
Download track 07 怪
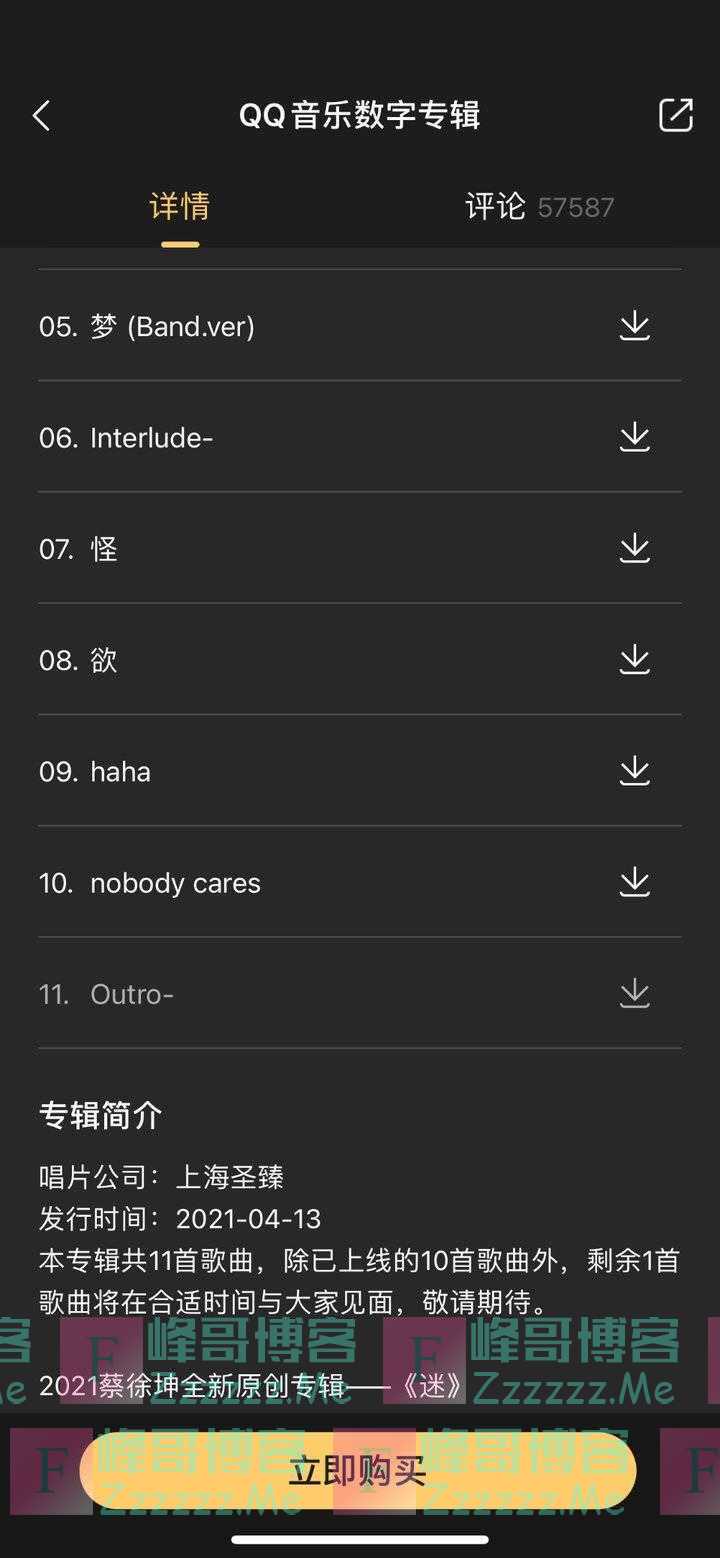click(x=634, y=548)
